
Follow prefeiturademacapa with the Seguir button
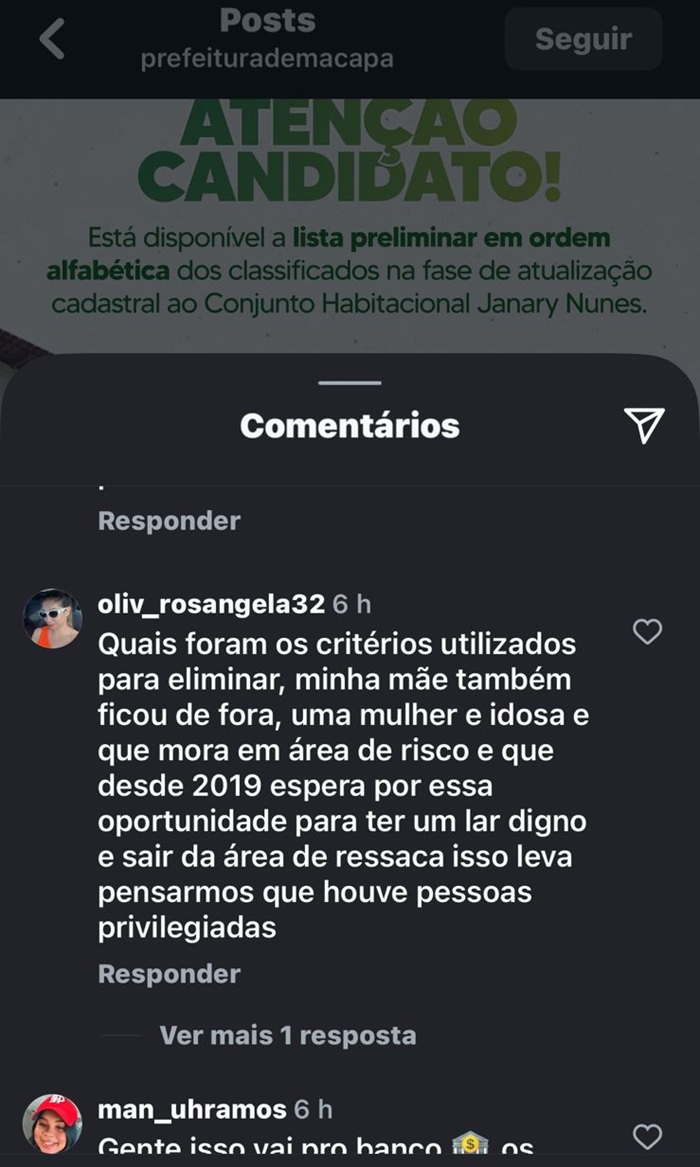(583, 40)
